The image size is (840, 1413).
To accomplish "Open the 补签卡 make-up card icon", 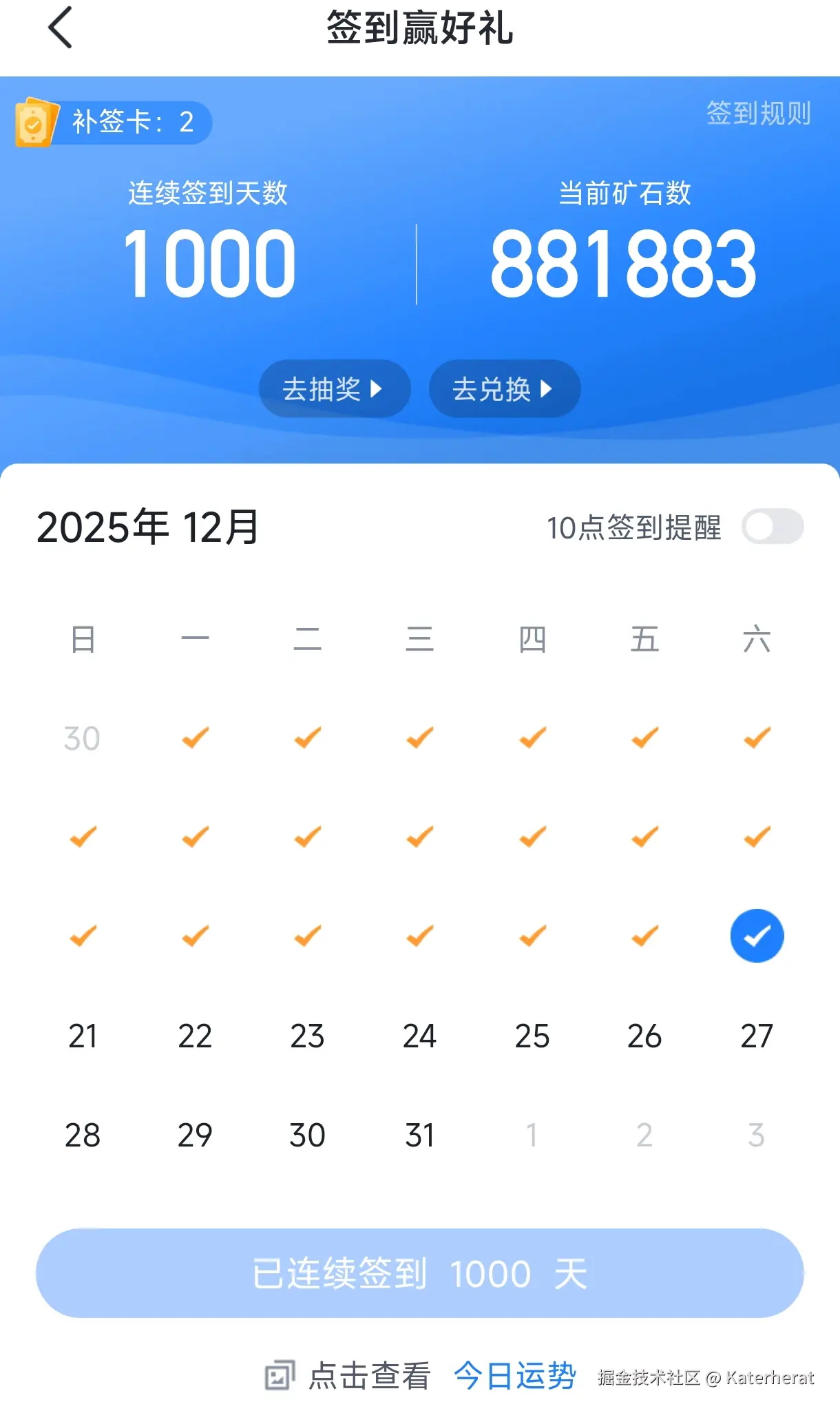I will [x=36, y=124].
